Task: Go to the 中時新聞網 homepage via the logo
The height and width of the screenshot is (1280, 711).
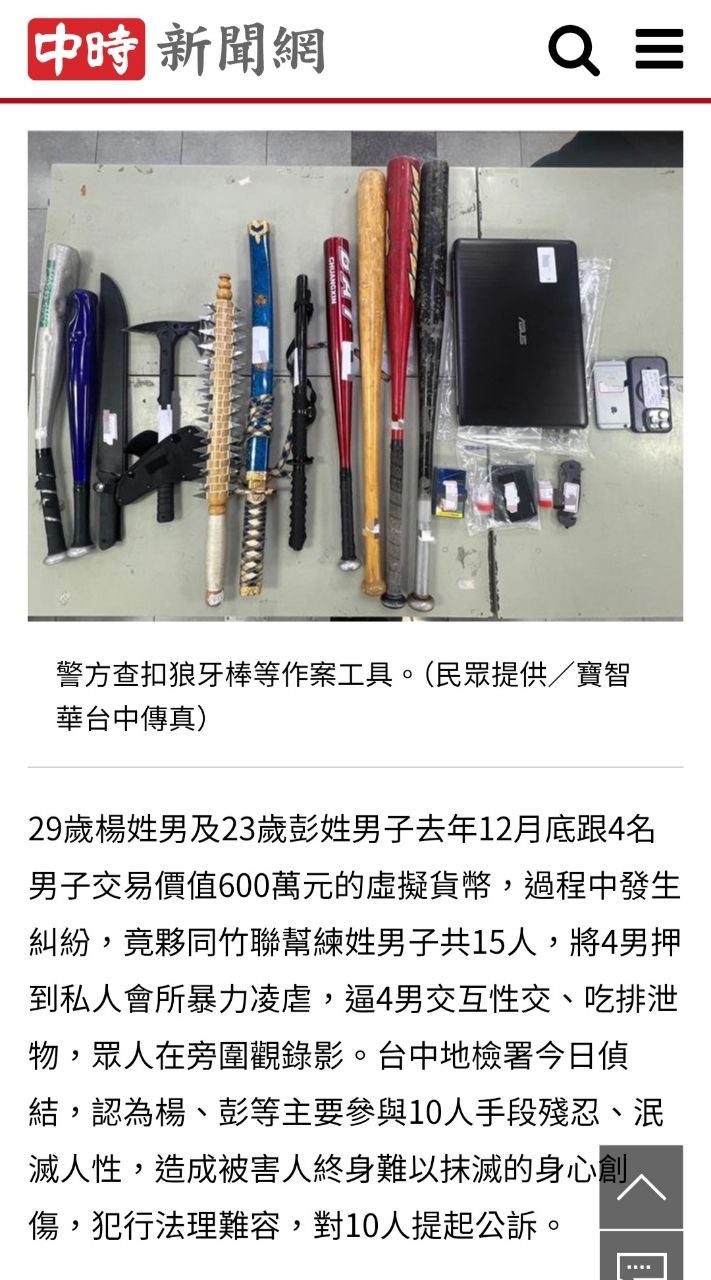Action: click(176, 49)
